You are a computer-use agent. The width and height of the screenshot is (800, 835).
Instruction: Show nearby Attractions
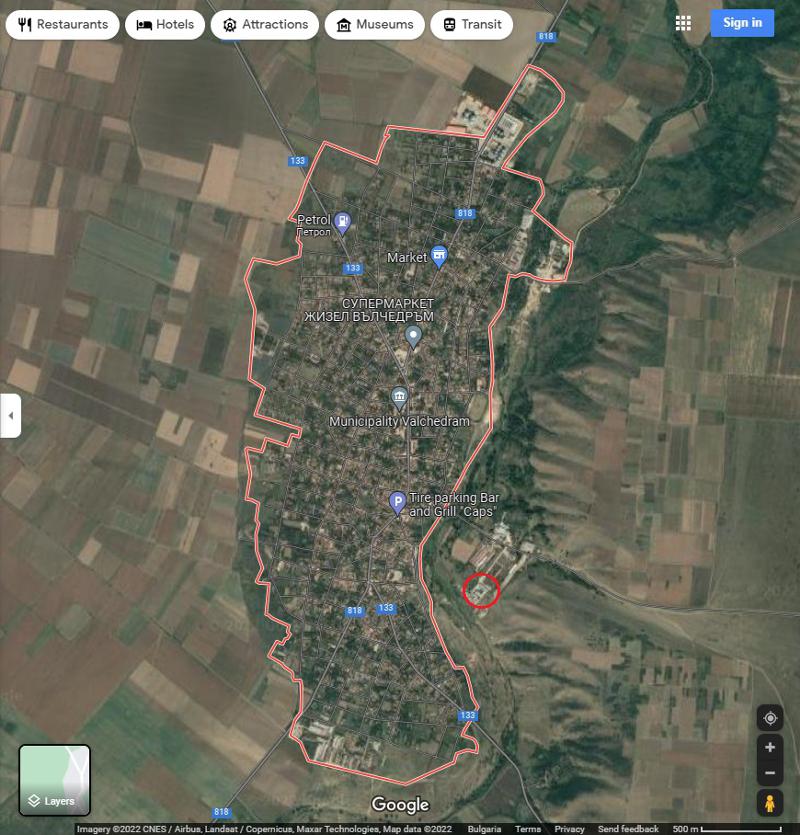pyautogui.click(x=265, y=24)
